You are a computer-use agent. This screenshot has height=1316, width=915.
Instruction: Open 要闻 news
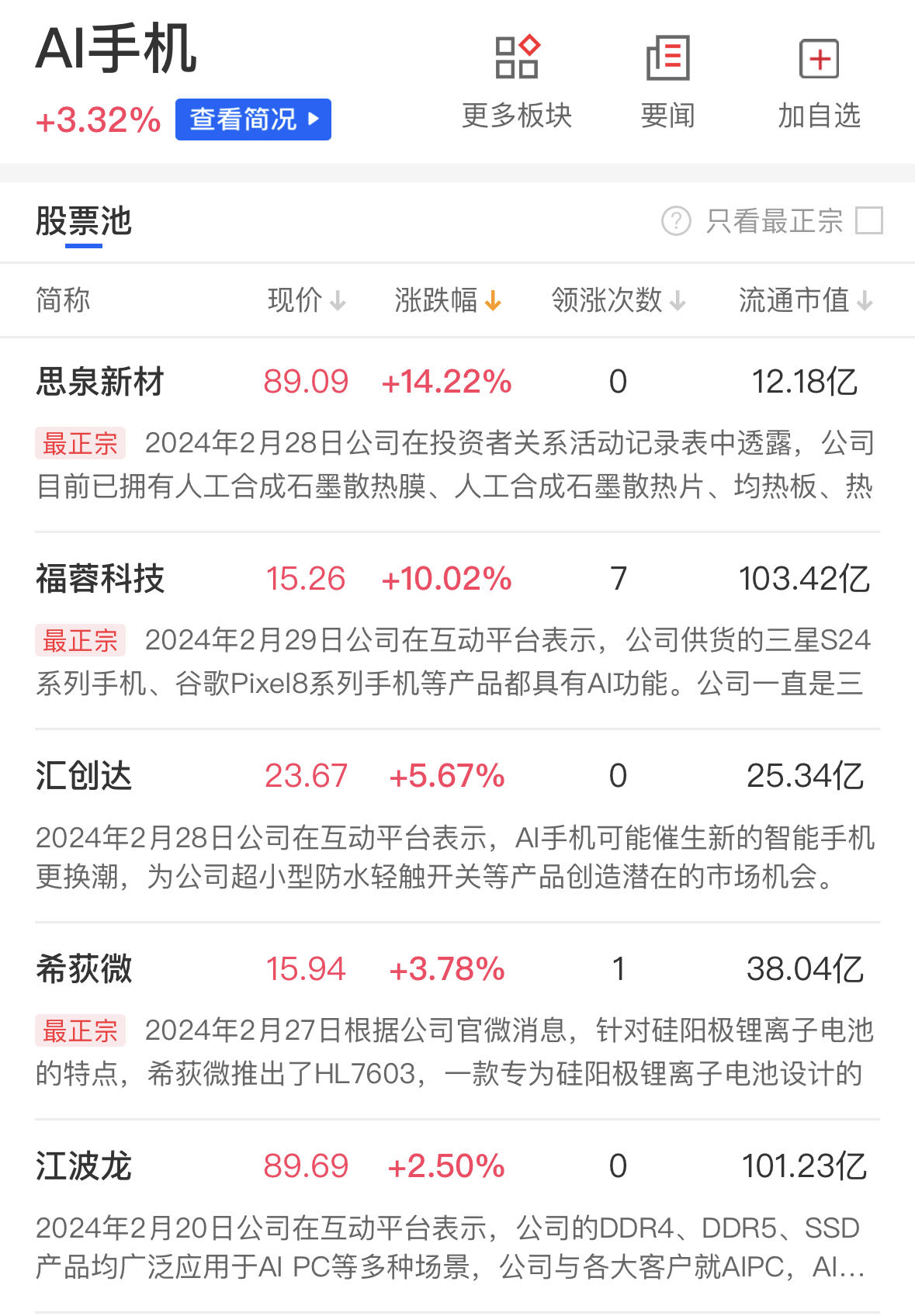[x=667, y=81]
